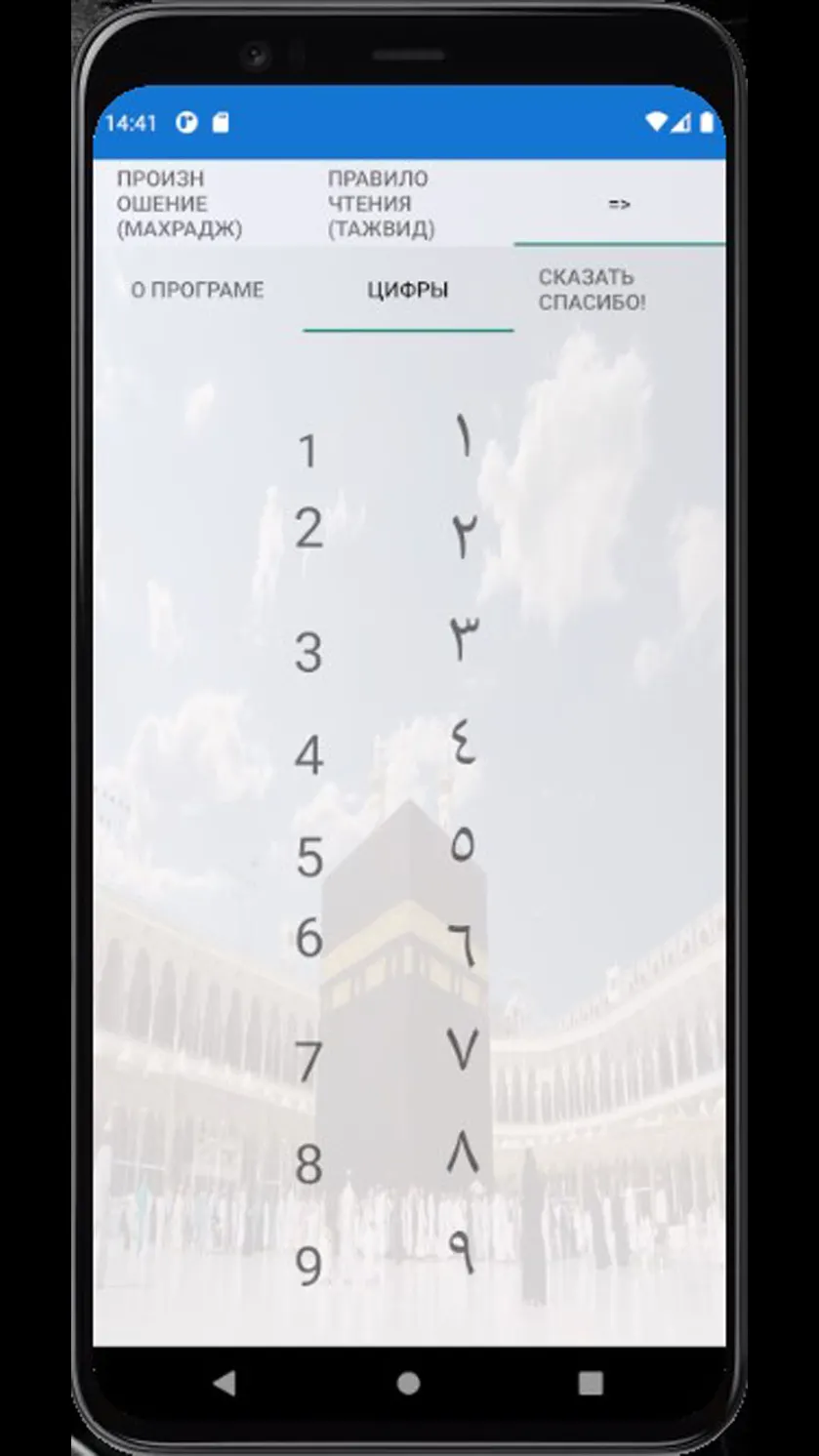This screenshot has width=819, height=1456.
Task: Tap the system back button
Action: tap(225, 1382)
